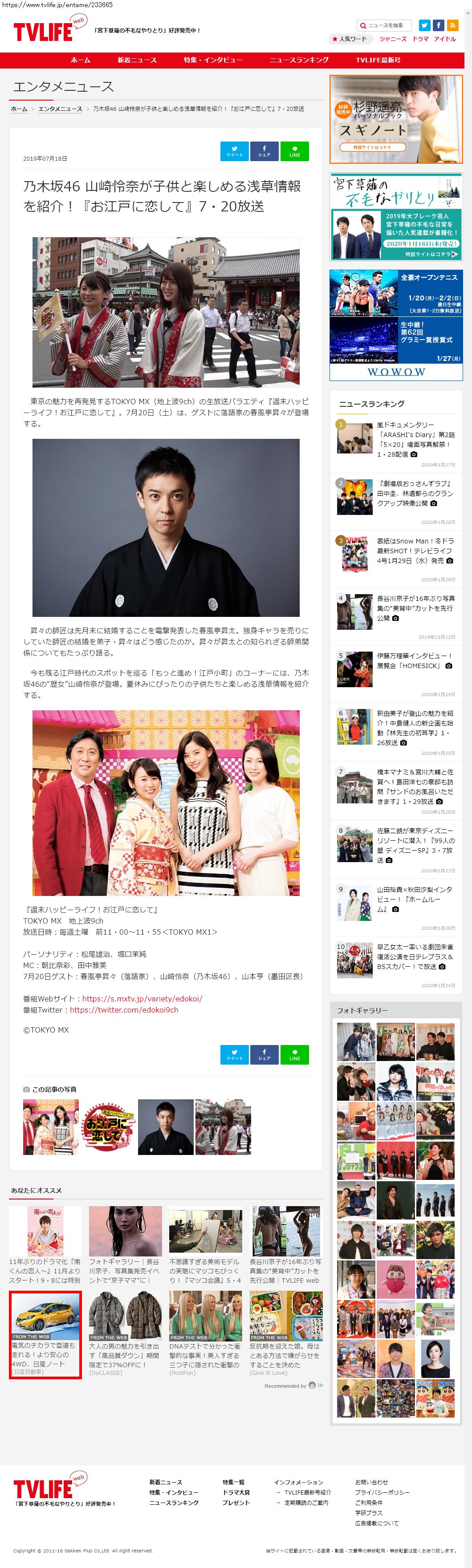Open the TVLIFE最新号 nav tab
Screen dimensions: 472x1568
378,60
